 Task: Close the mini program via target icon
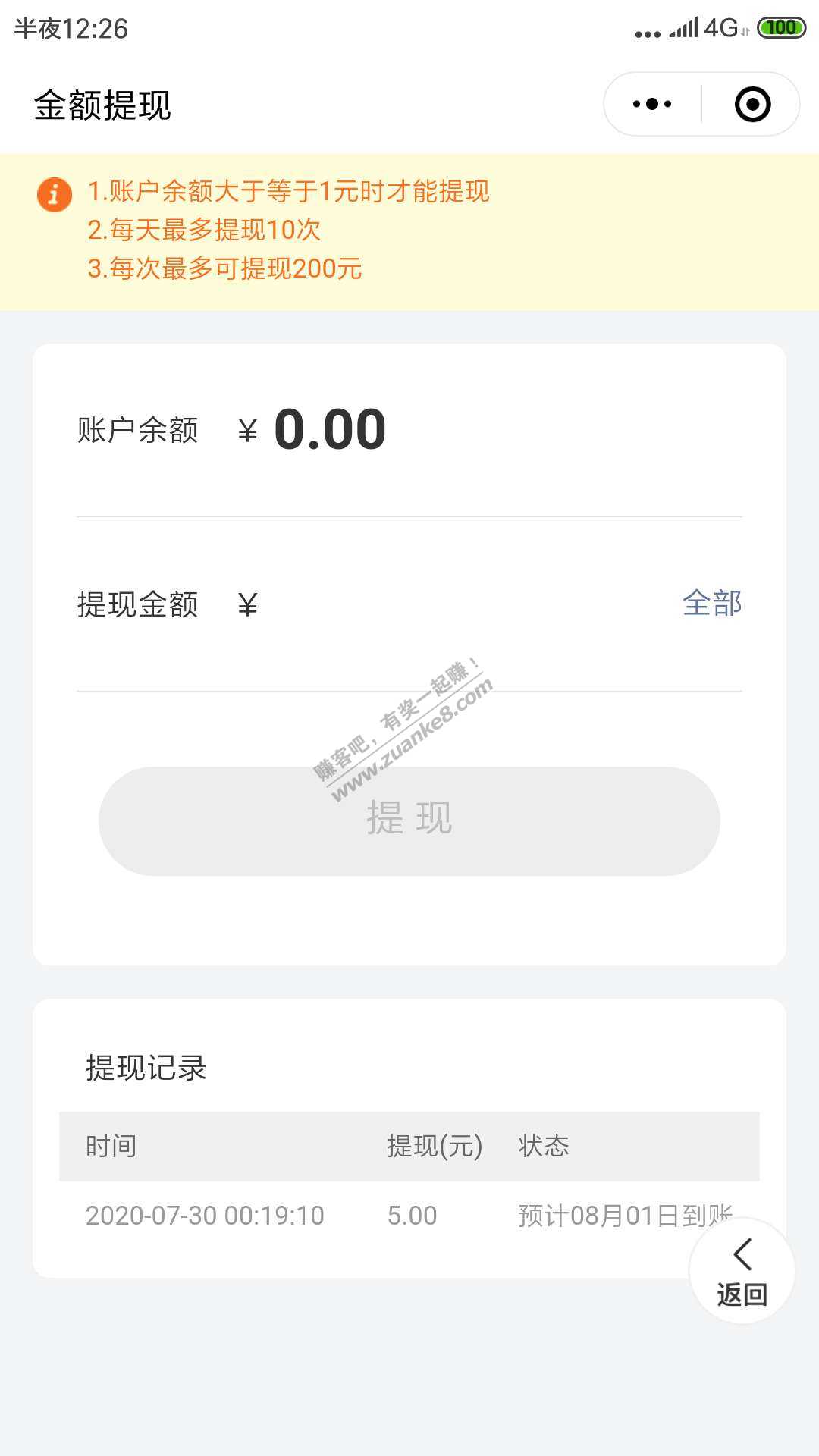point(752,105)
